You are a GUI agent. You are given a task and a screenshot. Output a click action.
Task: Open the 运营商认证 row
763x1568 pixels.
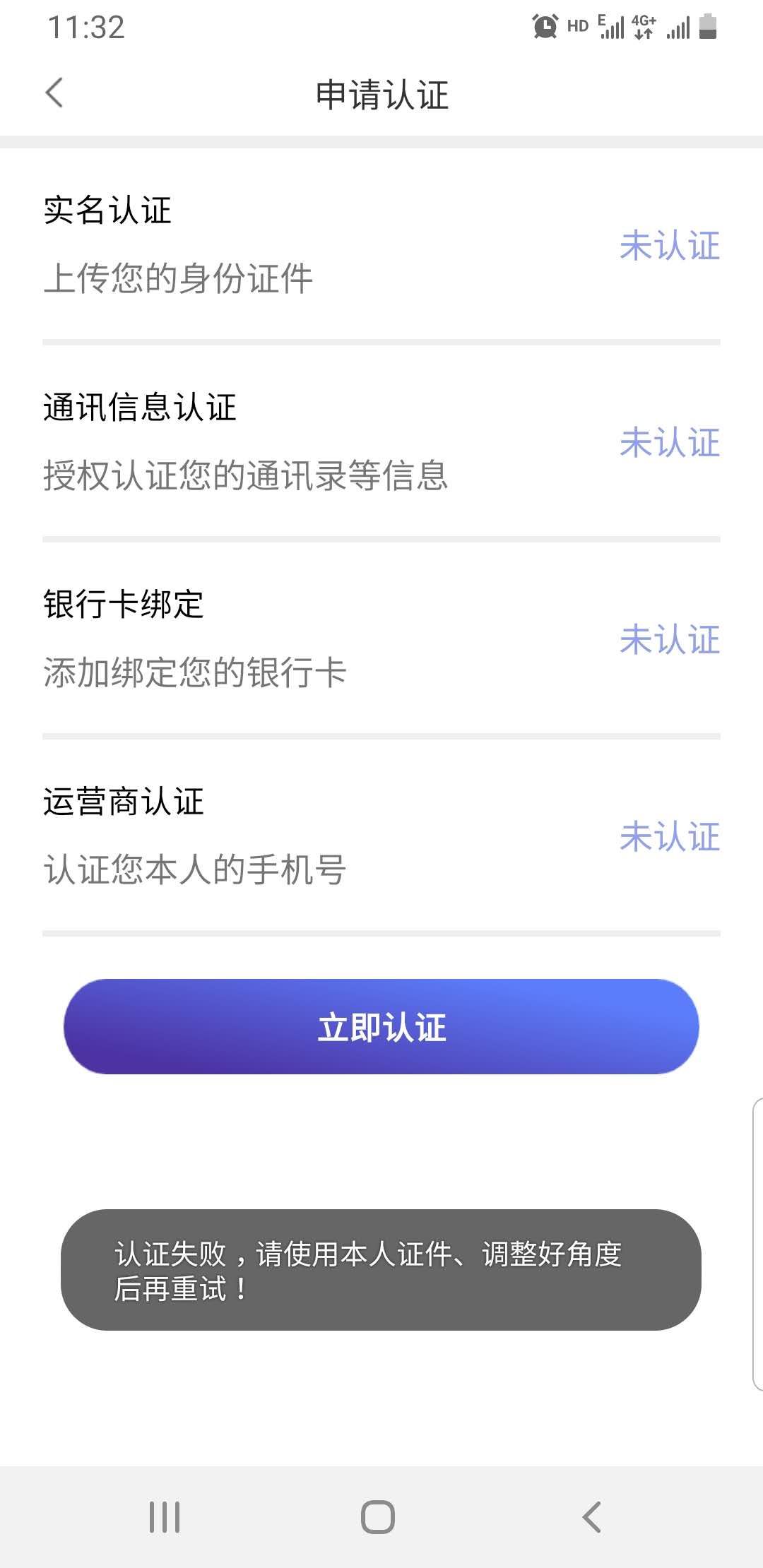(x=381, y=836)
